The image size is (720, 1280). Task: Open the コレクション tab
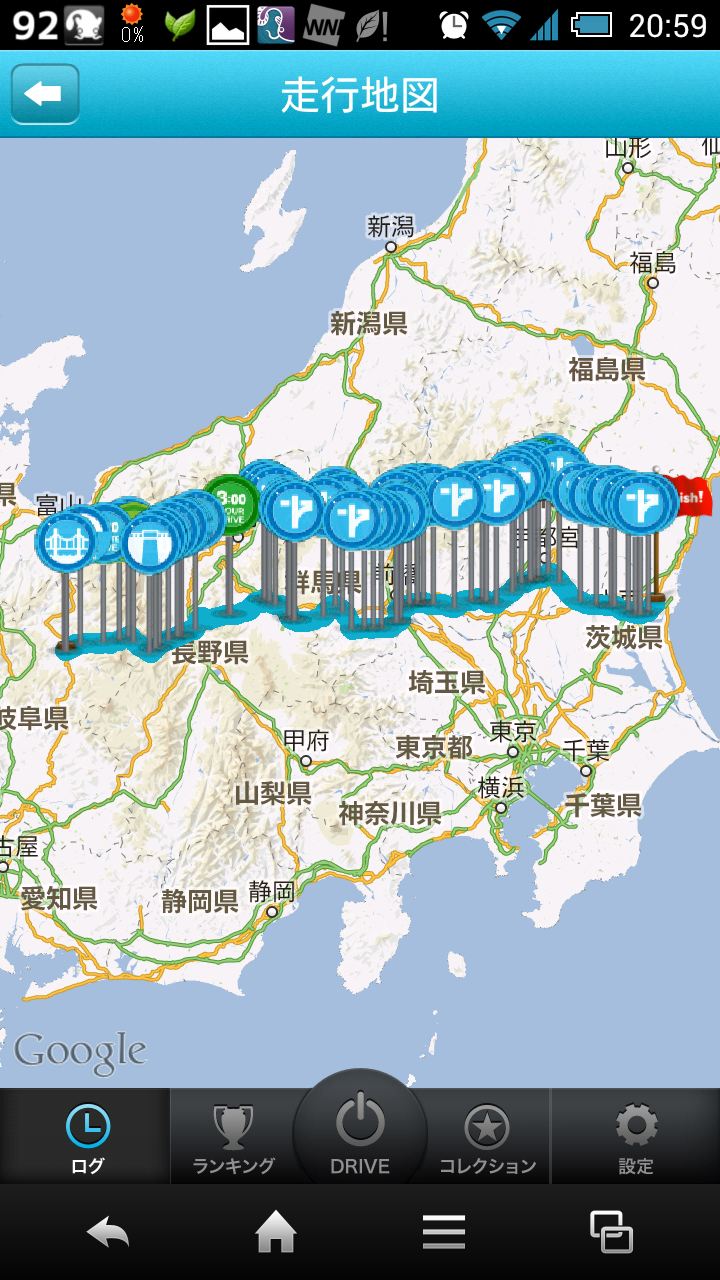pyautogui.click(x=487, y=1137)
